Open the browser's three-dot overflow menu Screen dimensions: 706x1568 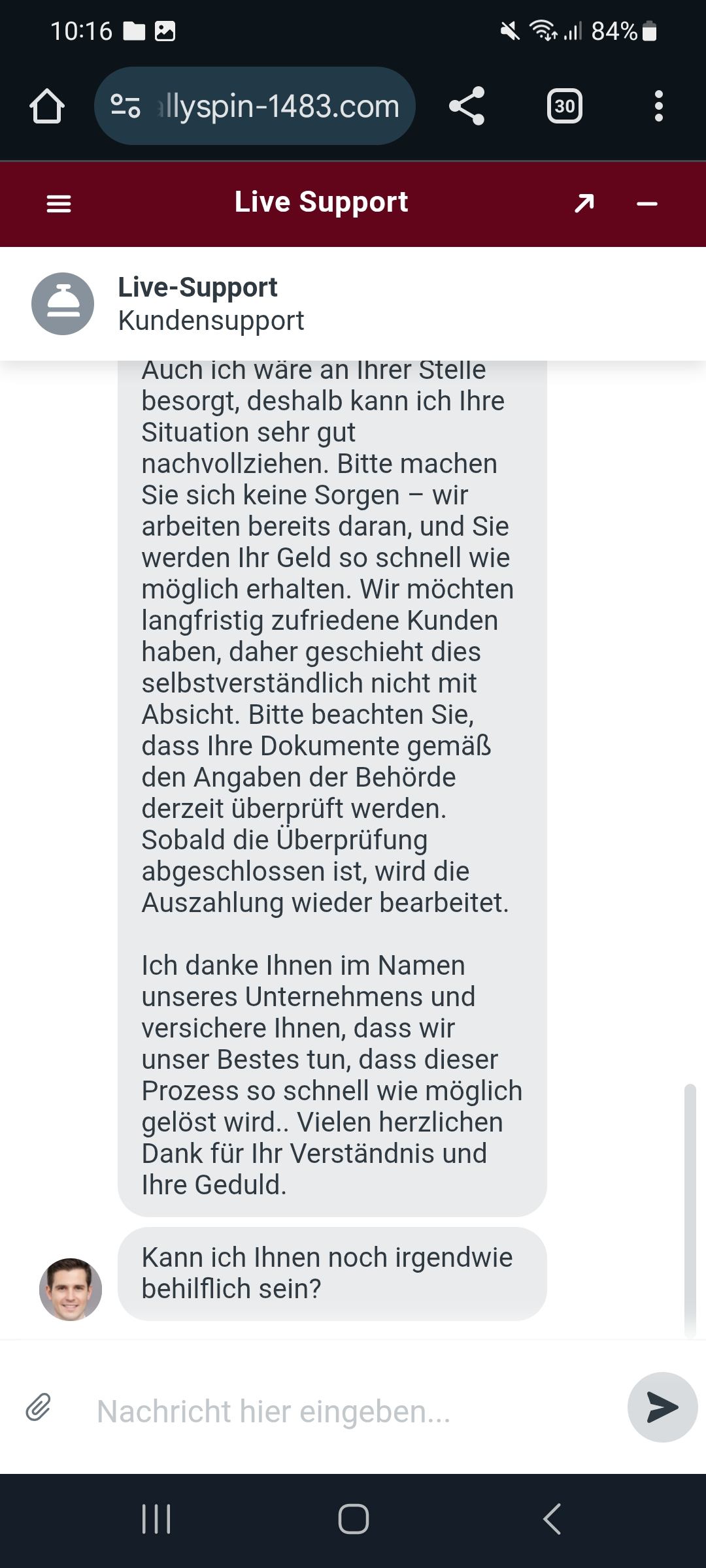(x=658, y=106)
